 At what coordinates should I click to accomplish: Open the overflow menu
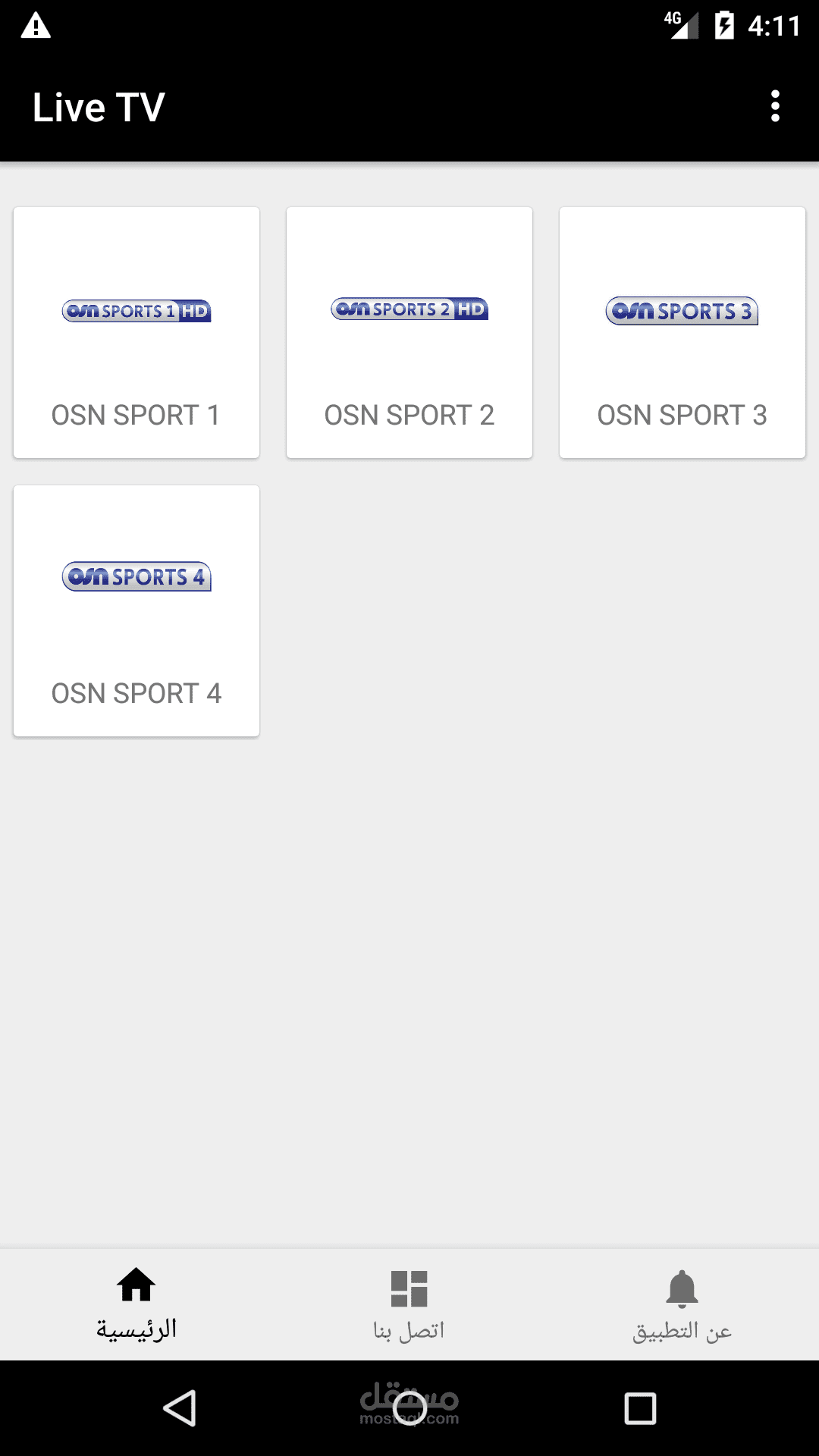(774, 106)
